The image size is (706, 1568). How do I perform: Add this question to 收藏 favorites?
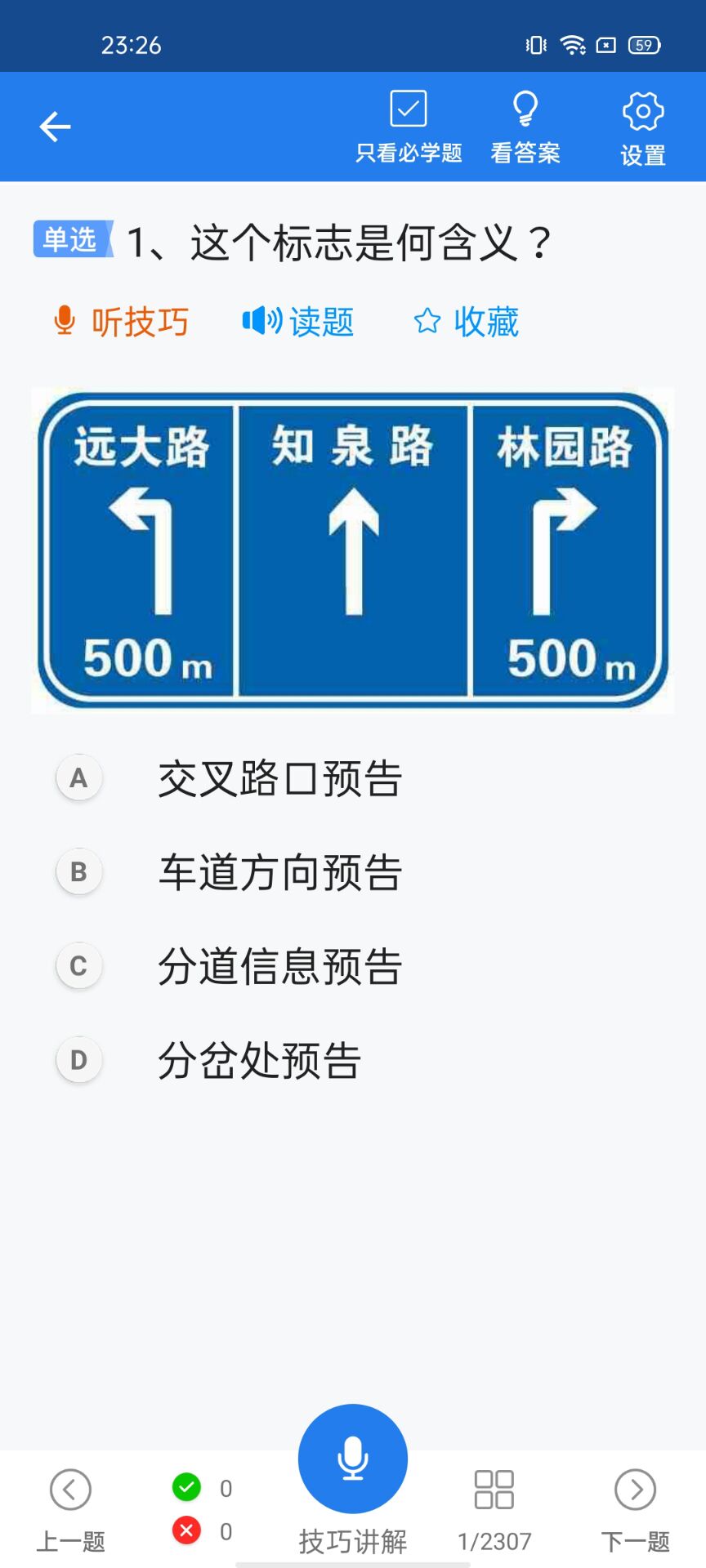(466, 322)
